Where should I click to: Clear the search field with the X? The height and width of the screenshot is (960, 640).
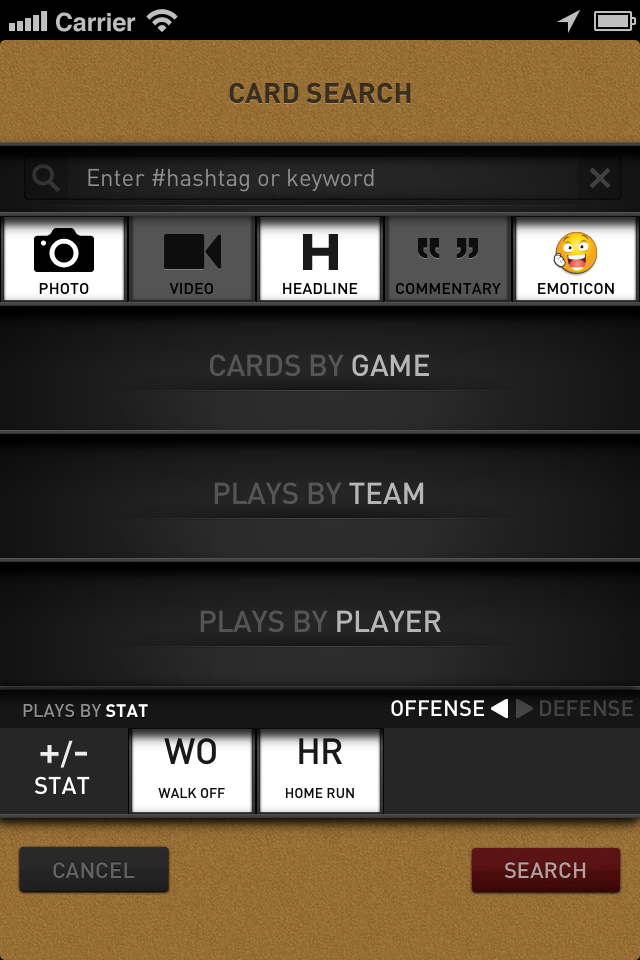point(599,179)
